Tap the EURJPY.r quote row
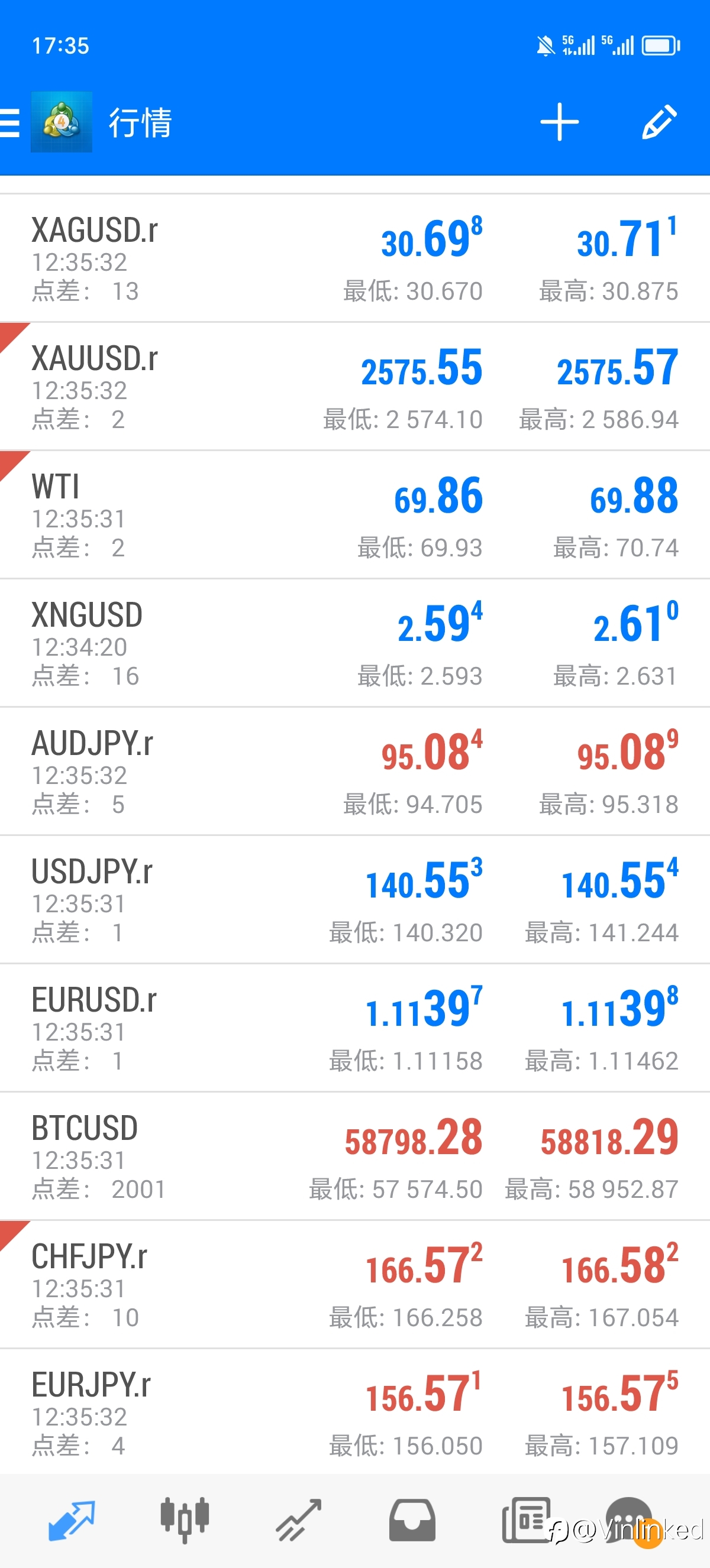This screenshot has height=1568, width=710. click(355, 1412)
